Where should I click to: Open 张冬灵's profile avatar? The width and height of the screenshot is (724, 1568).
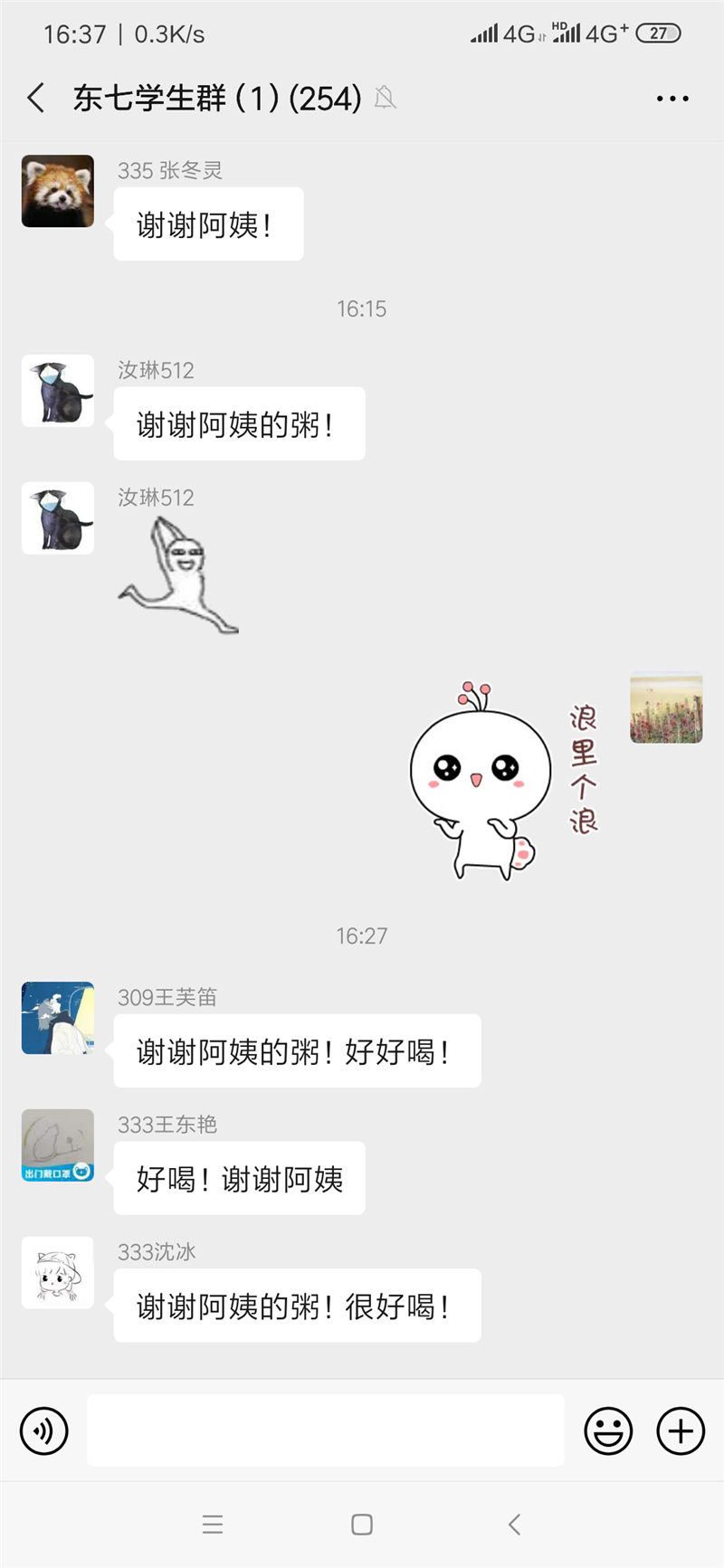(57, 190)
